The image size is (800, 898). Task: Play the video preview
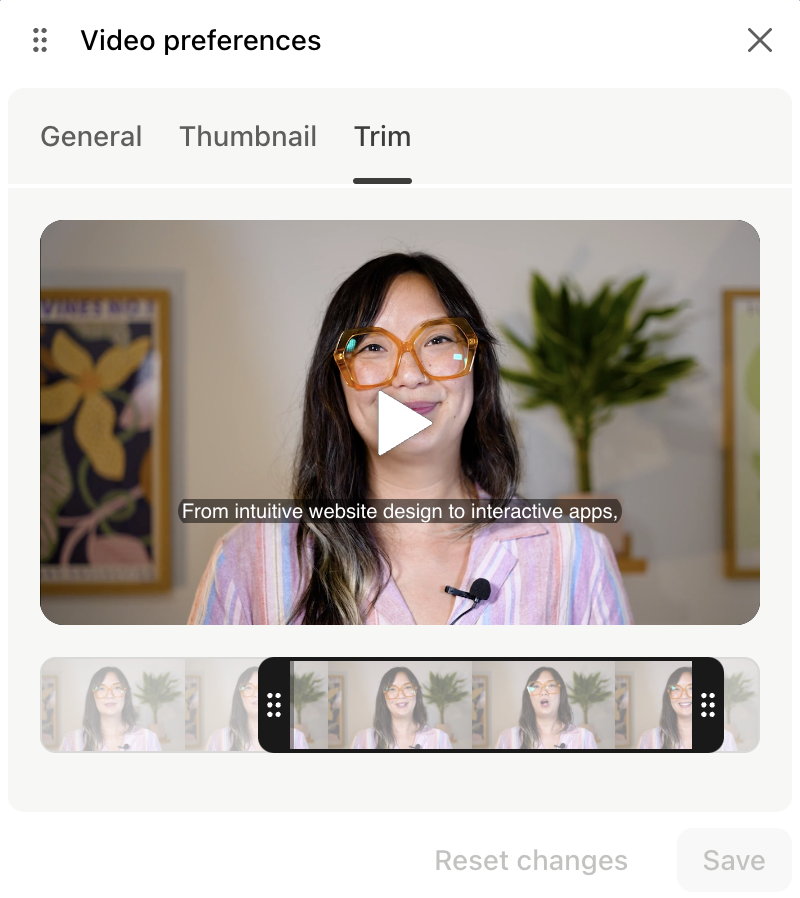402,423
